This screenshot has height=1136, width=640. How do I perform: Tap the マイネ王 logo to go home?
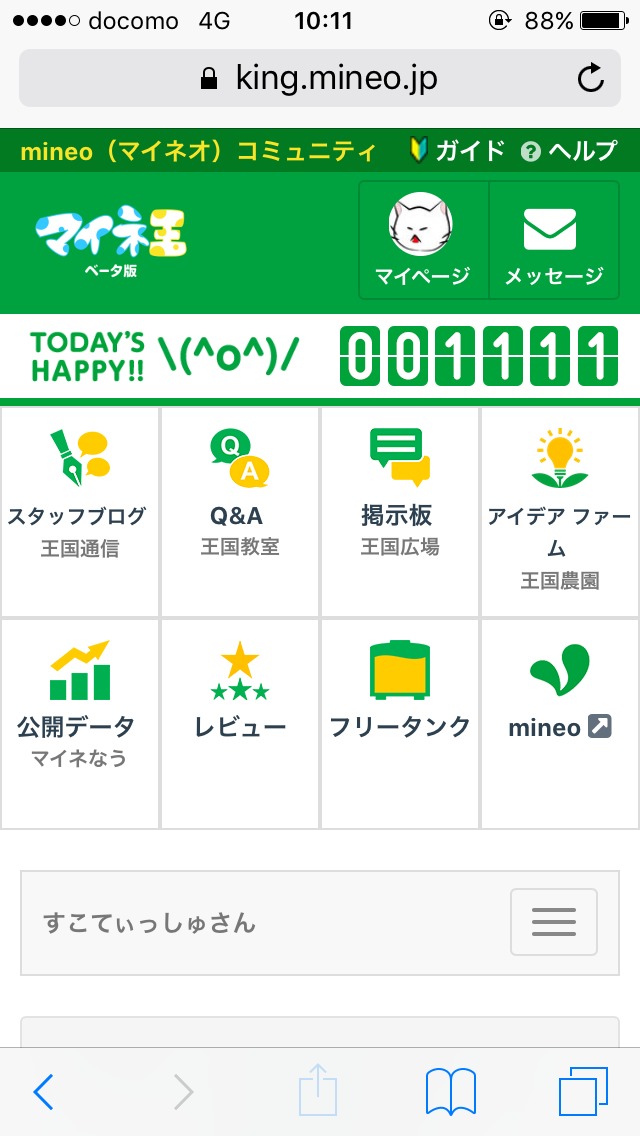click(111, 238)
